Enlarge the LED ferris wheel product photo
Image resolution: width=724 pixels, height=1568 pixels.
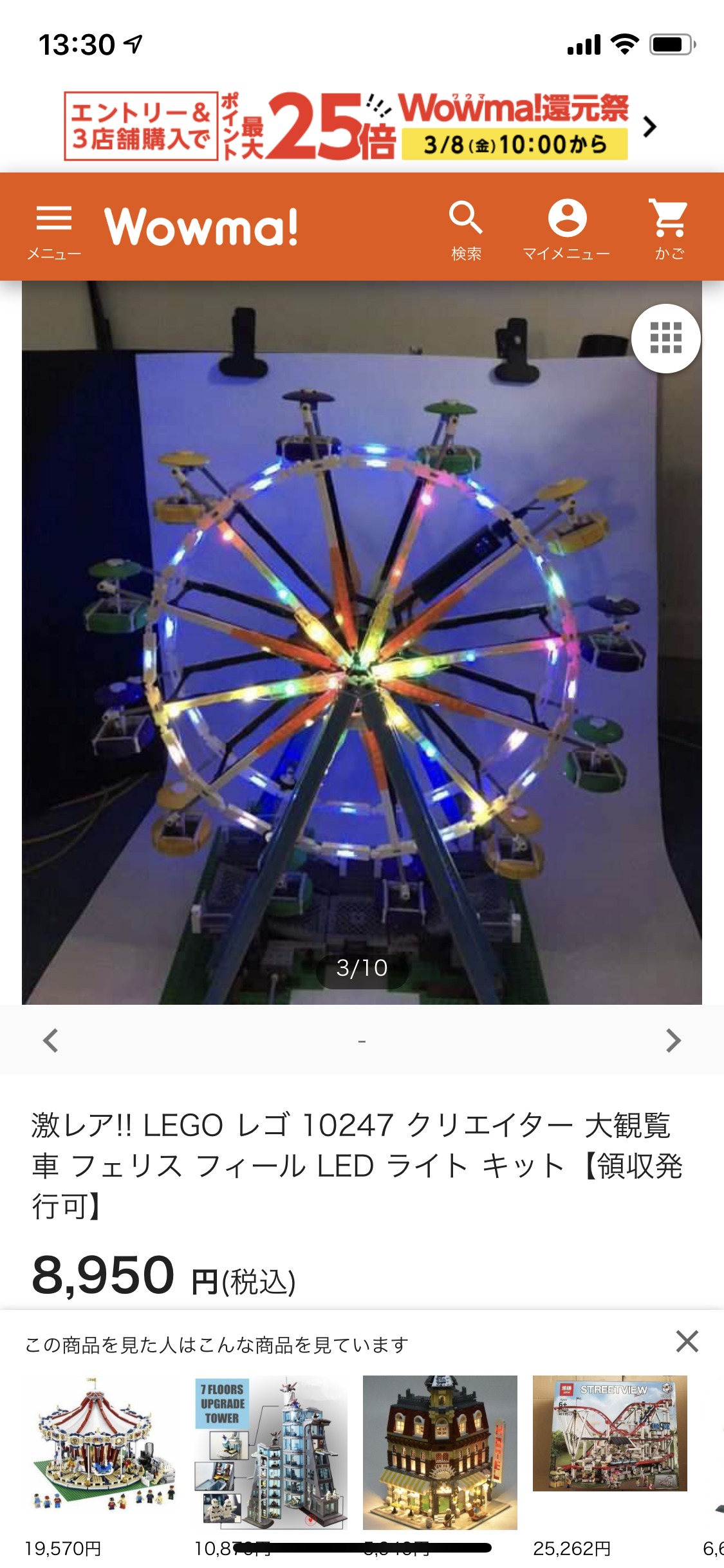click(x=360, y=644)
